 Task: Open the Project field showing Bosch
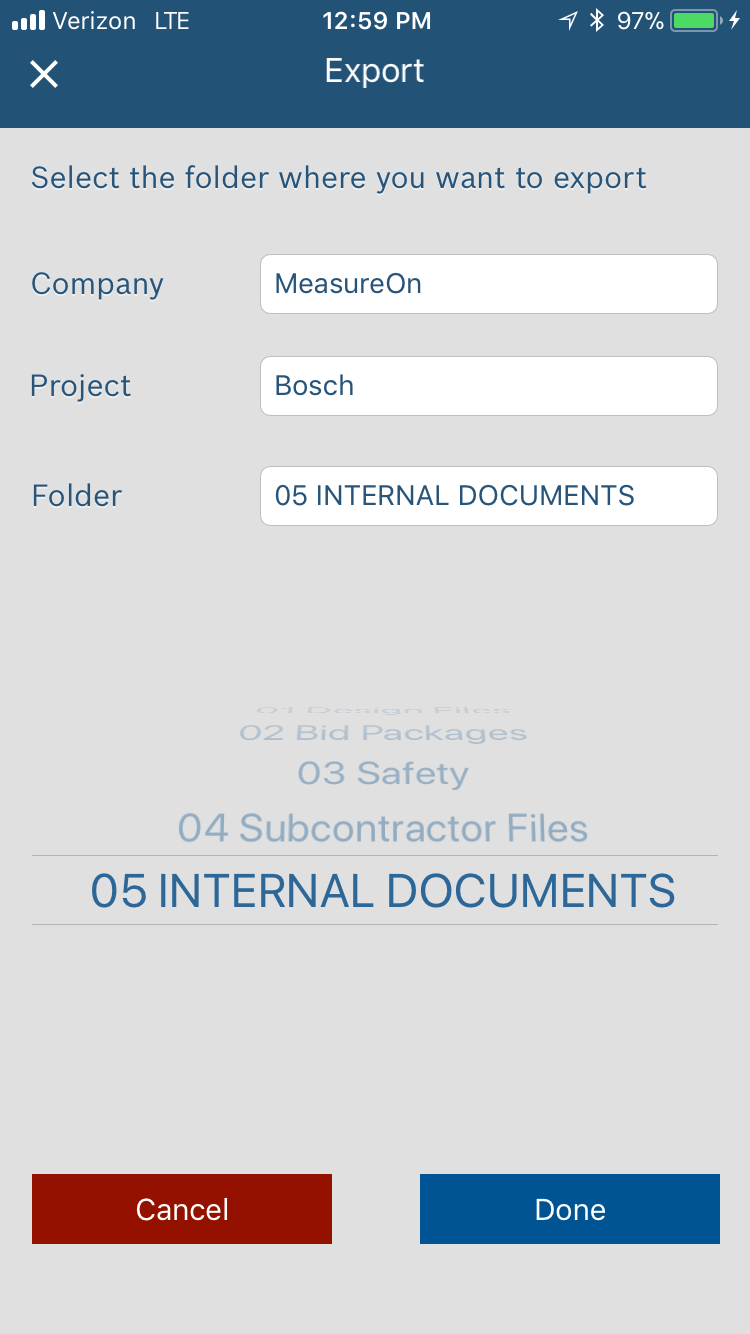488,386
